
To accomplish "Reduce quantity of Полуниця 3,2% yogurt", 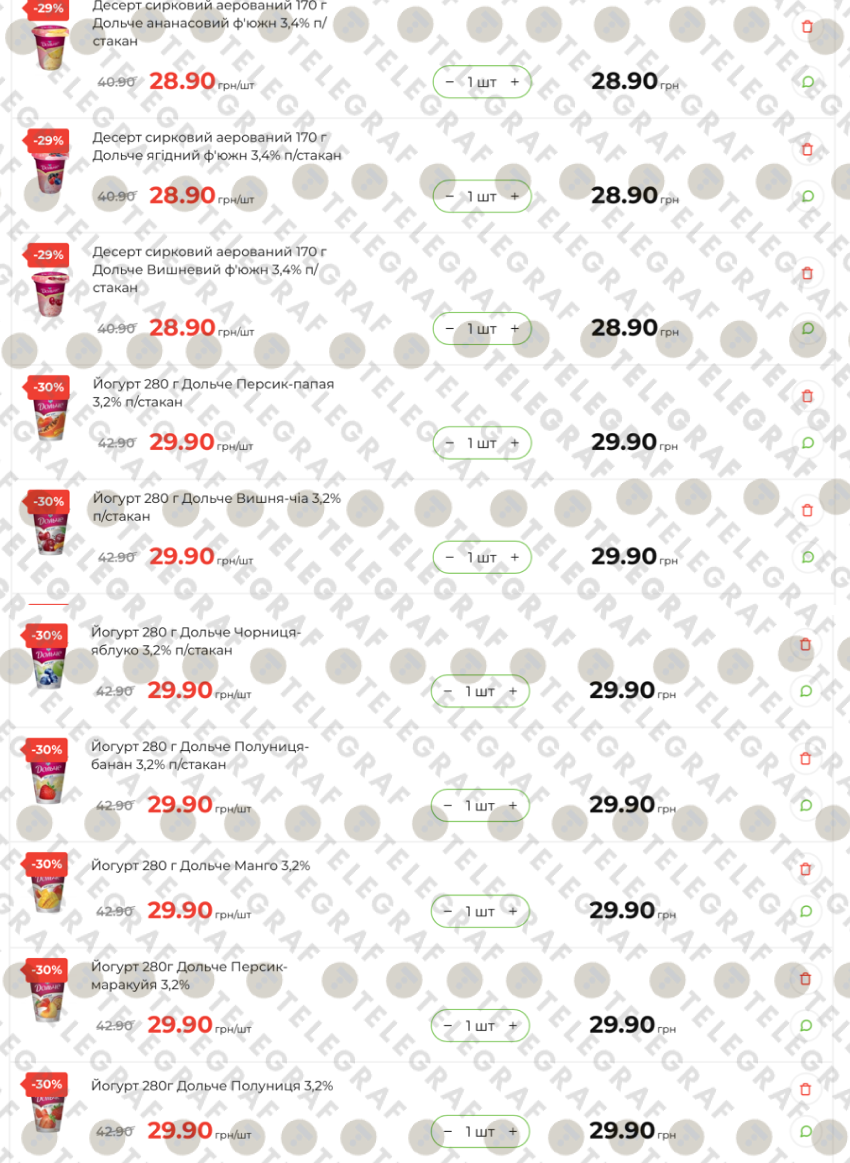I will pyautogui.click(x=448, y=1131).
